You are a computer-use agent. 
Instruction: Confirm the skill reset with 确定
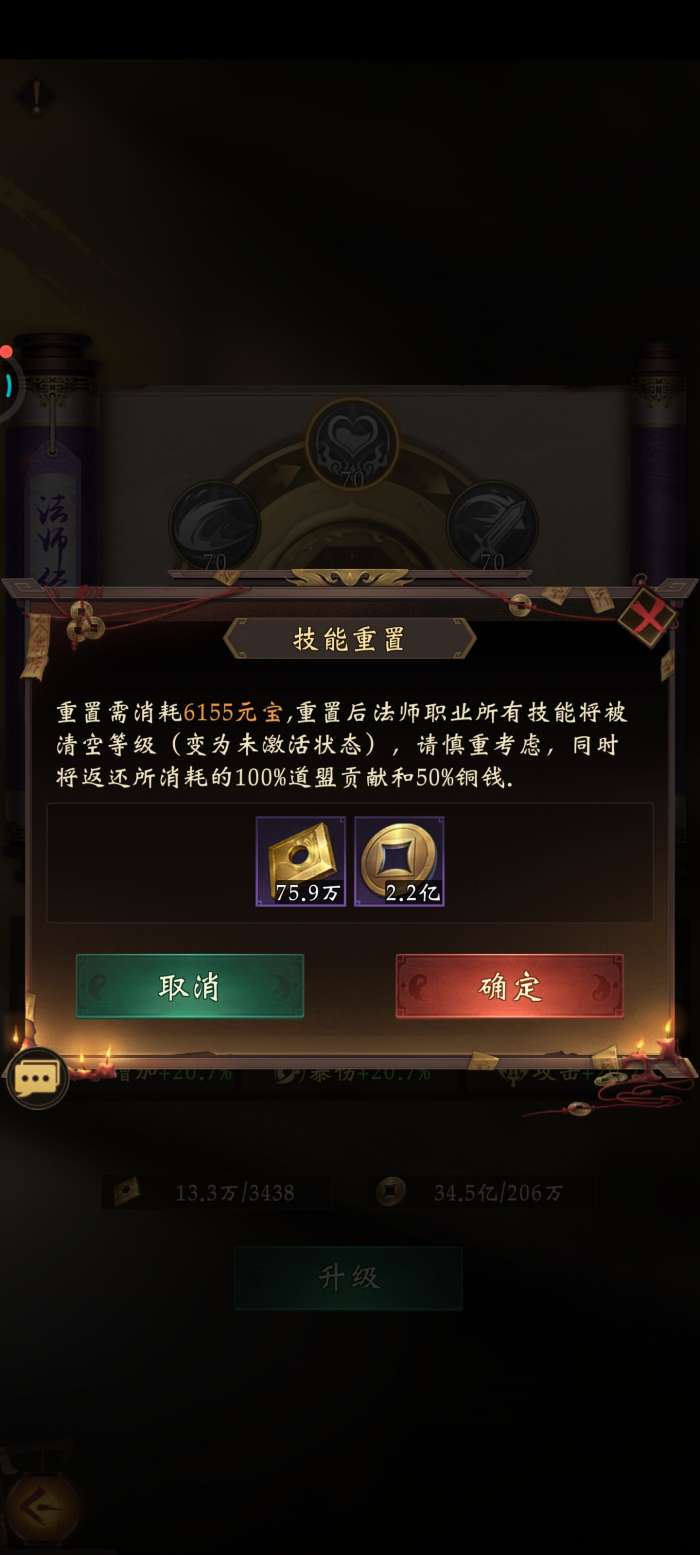509,986
